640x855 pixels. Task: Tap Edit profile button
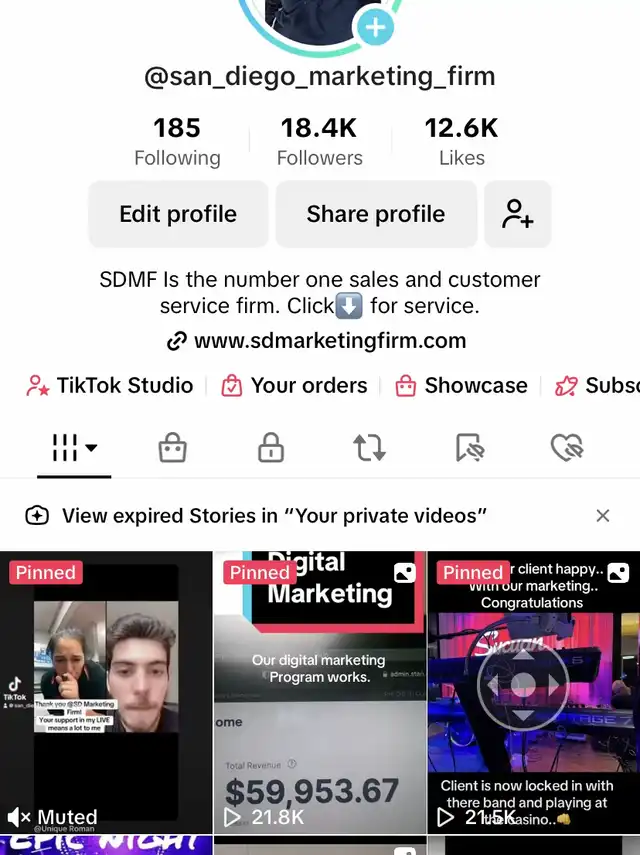click(178, 214)
